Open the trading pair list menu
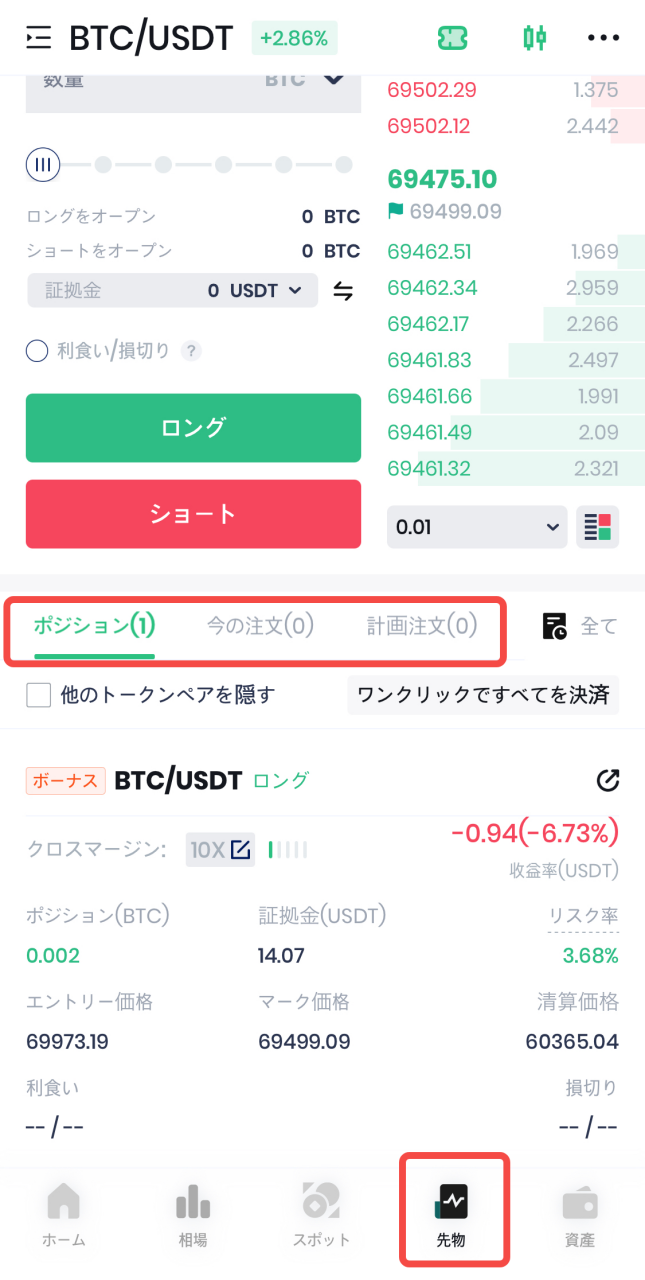Screen dimensions: 645x1280 click(x=39, y=39)
